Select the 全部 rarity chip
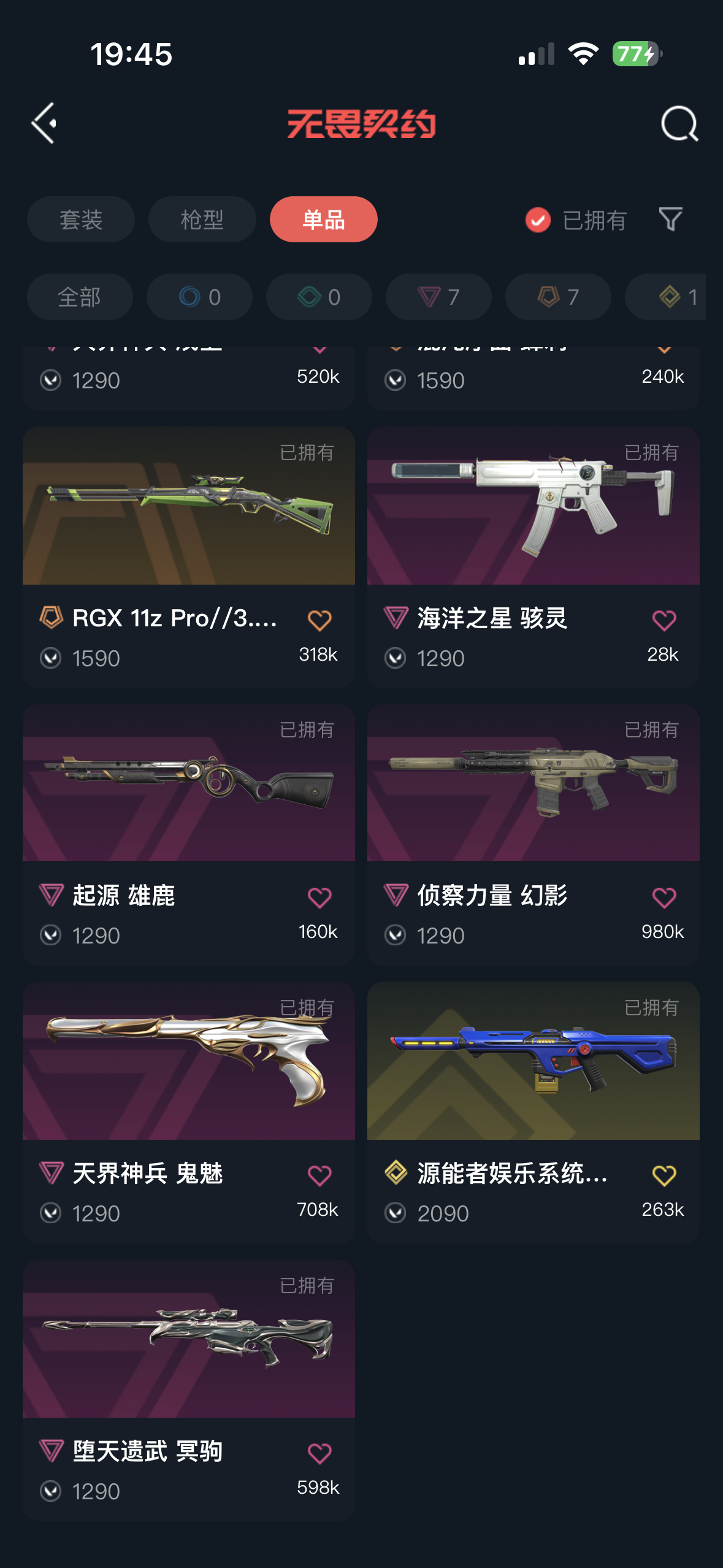 click(x=80, y=297)
